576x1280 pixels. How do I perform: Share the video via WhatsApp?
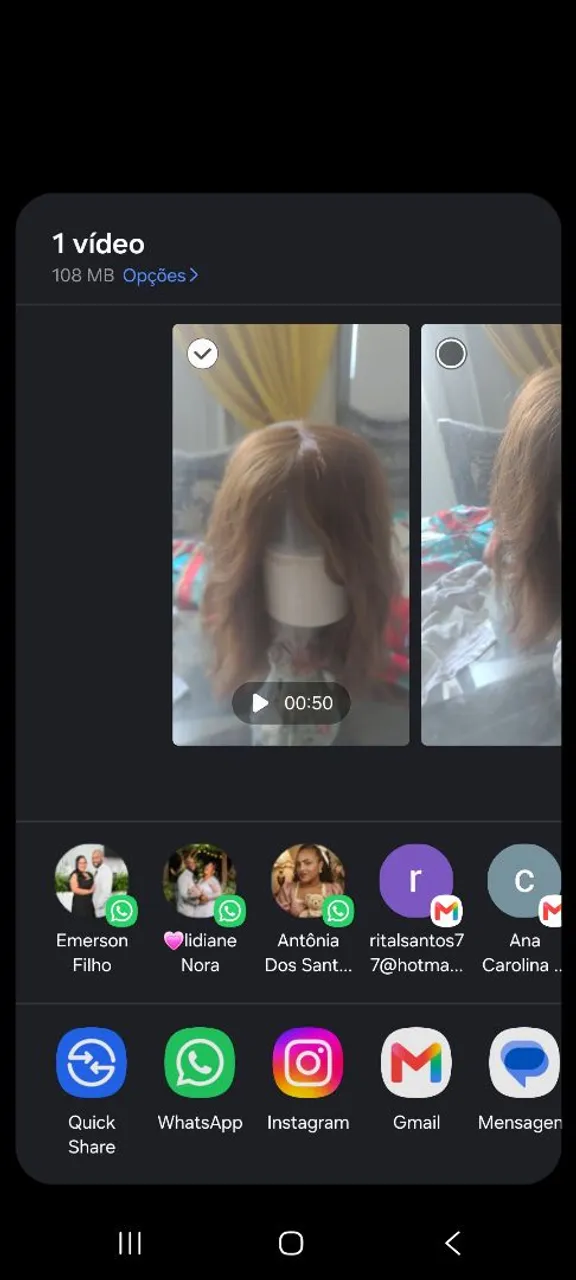[x=200, y=1080]
